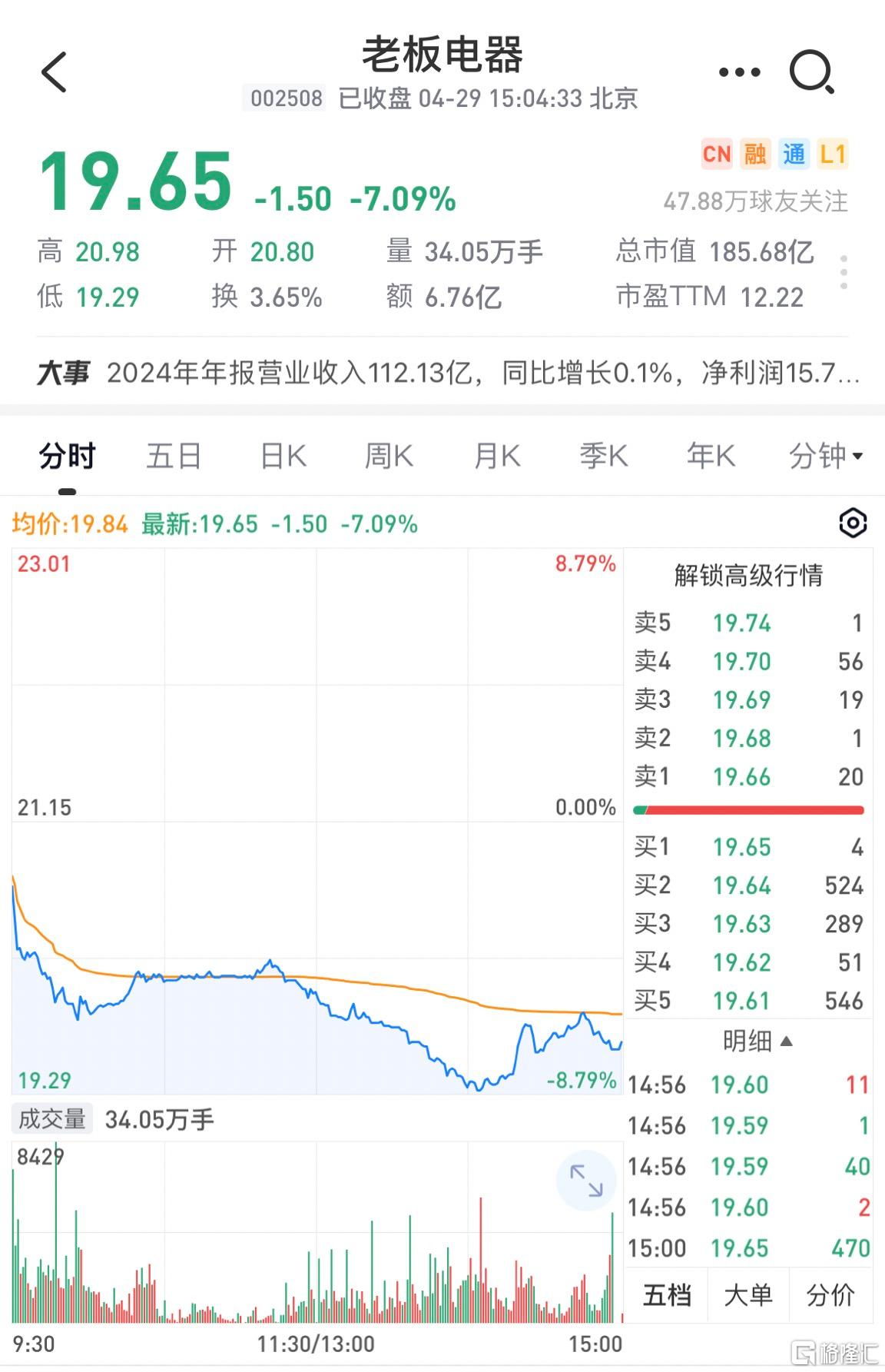The height and width of the screenshot is (1372, 885).
Task: View the 季K chart tab
Action: (603, 456)
